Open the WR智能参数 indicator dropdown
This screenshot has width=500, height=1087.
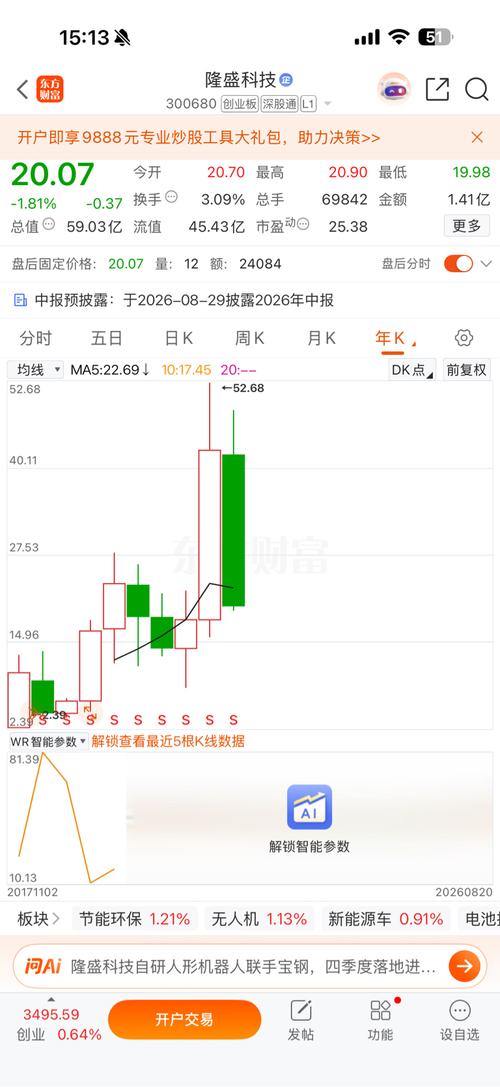pos(49,741)
